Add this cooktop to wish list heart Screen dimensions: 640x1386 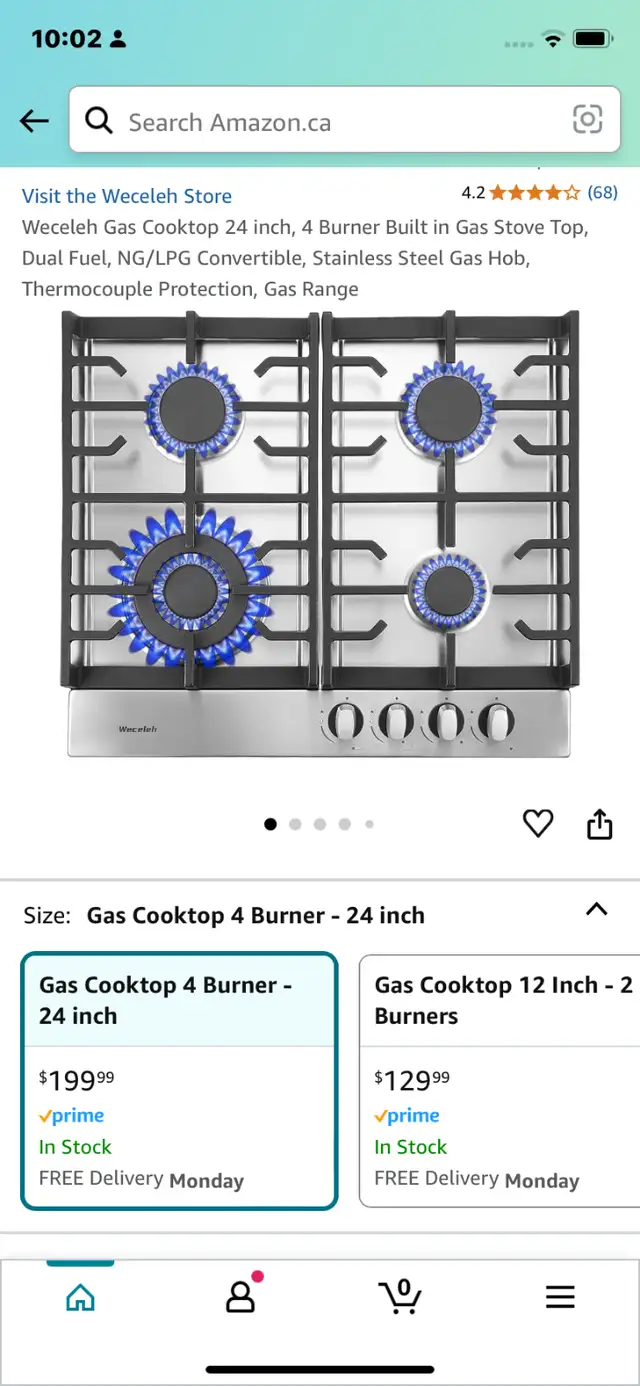538,823
